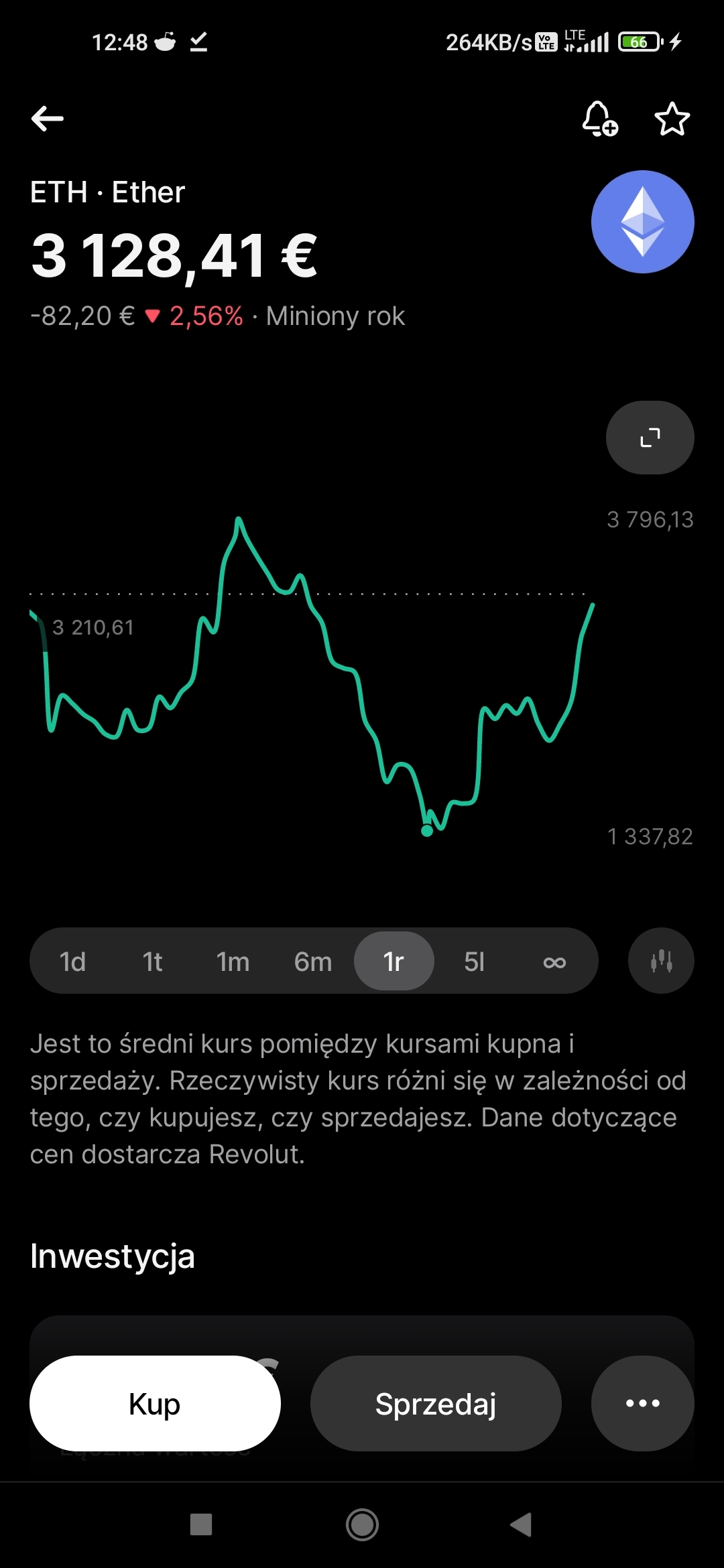Tap Sprzedaj to sell Ether
Screen dimensions: 724x1568
coord(436,1403)
